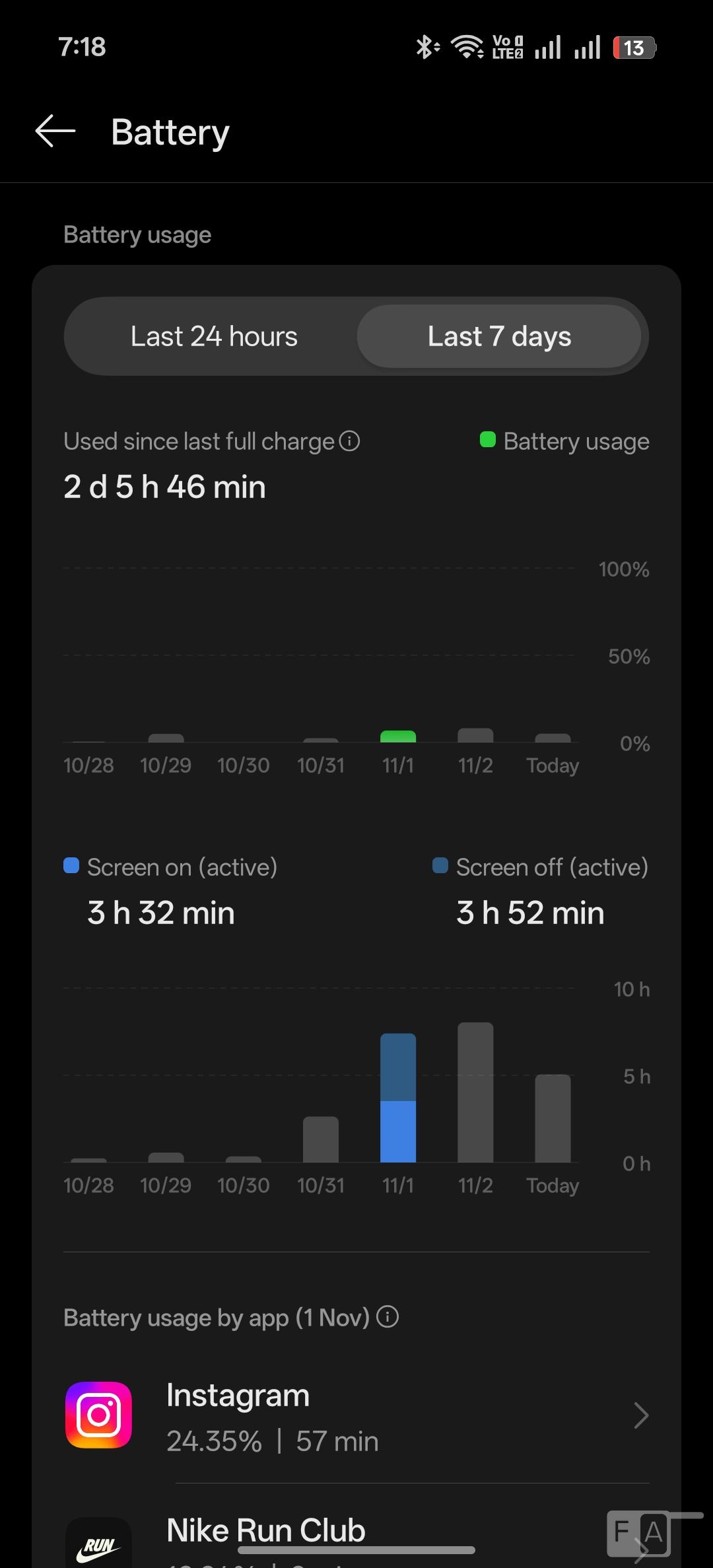Switch to Last 24 hours view
Viewport: 713px width, 1568px height.
coord(214,336)
